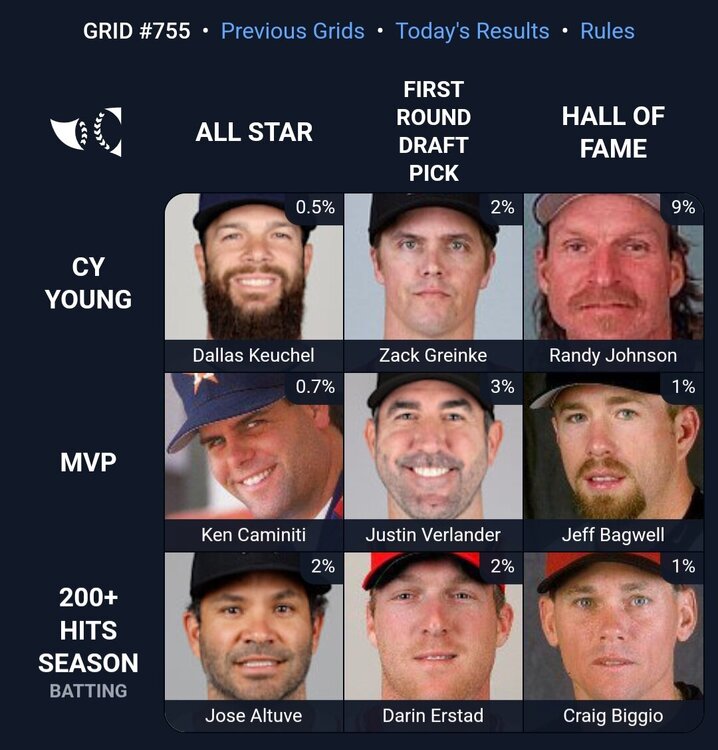Tap the Zack Greinke cell

click(x=433, y=280)
